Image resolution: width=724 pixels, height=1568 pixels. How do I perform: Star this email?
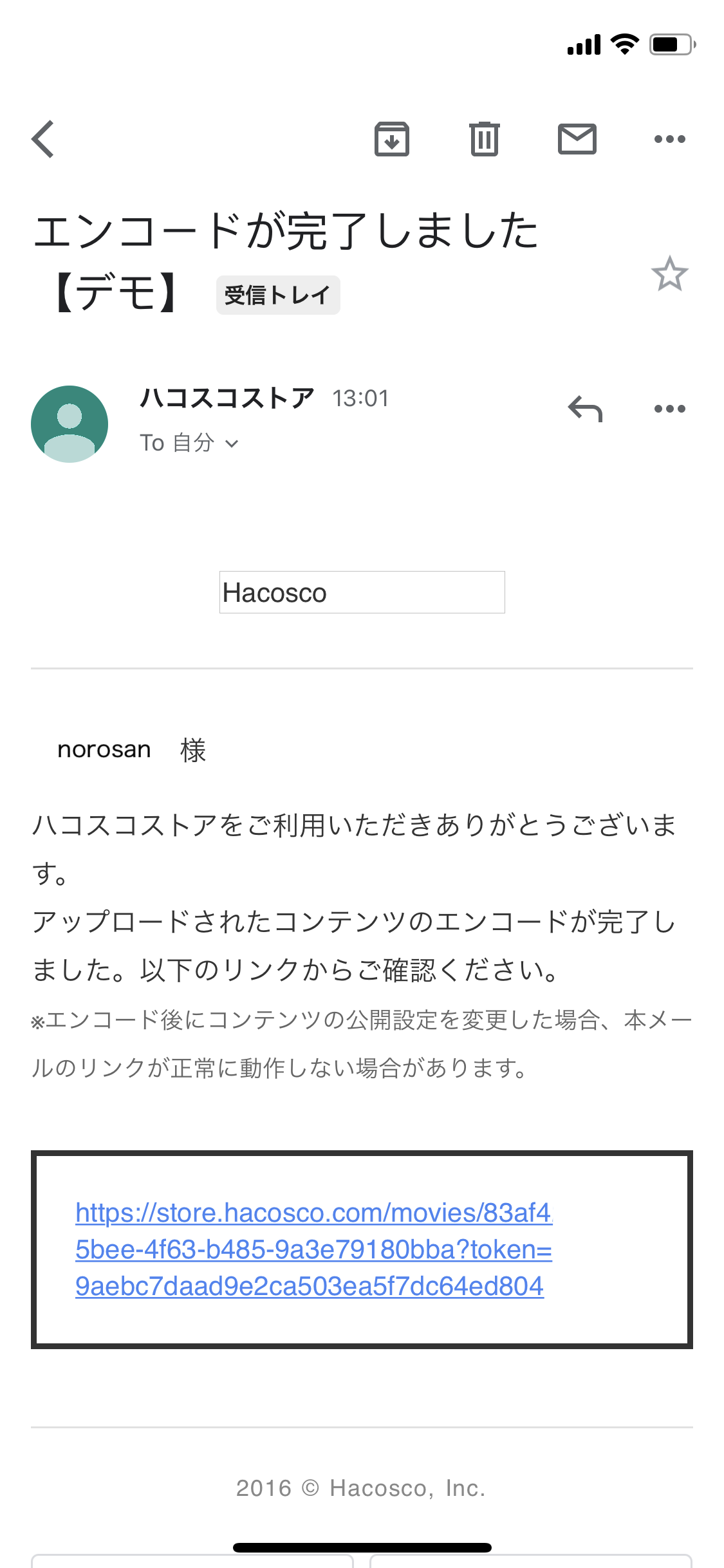pos(670,274)
